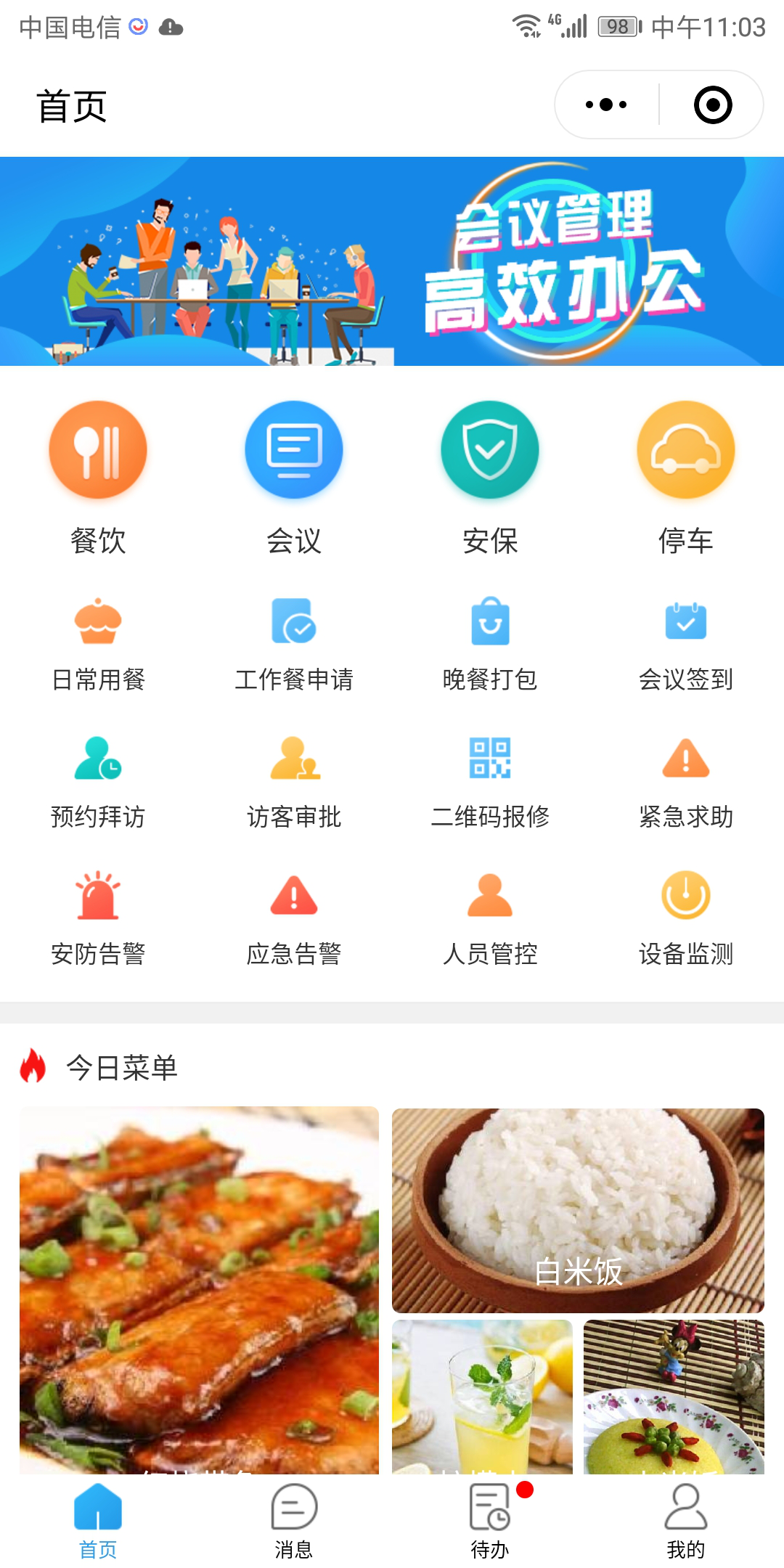Switch to the 消息 messages tab
784x1568 pixels.
294,1517
